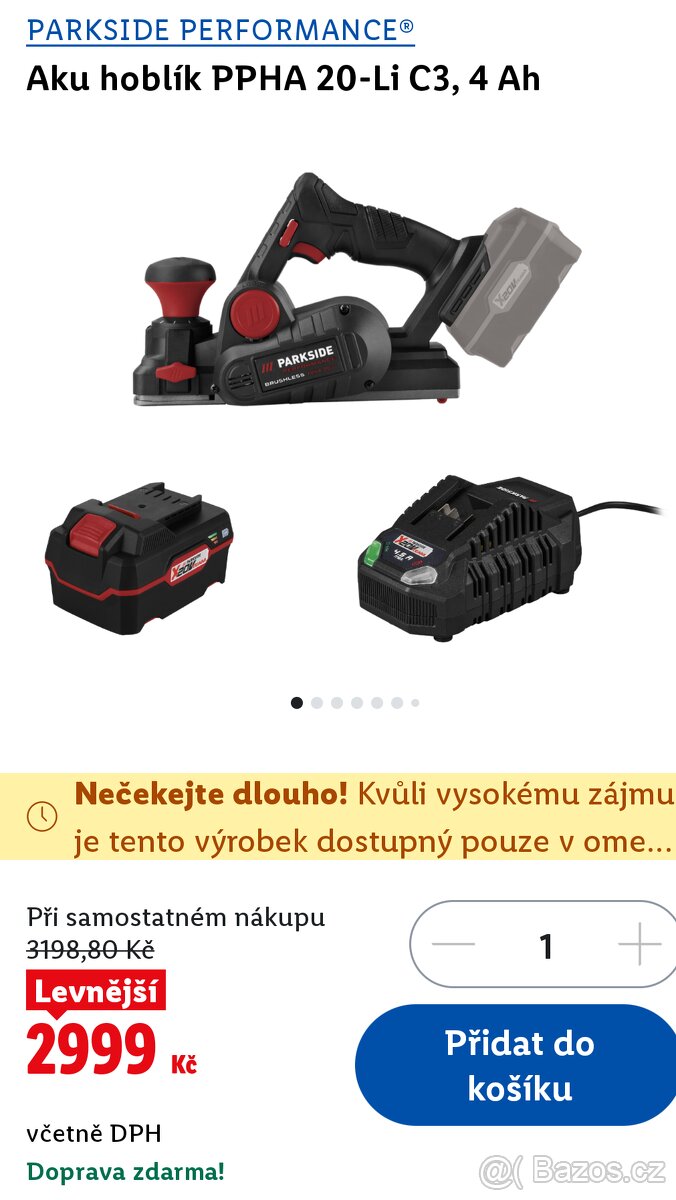Expand the Nečekejte dlouho availability notice
The width and height of the screenshot is (676, 1200).
click(x=372, y=817)
